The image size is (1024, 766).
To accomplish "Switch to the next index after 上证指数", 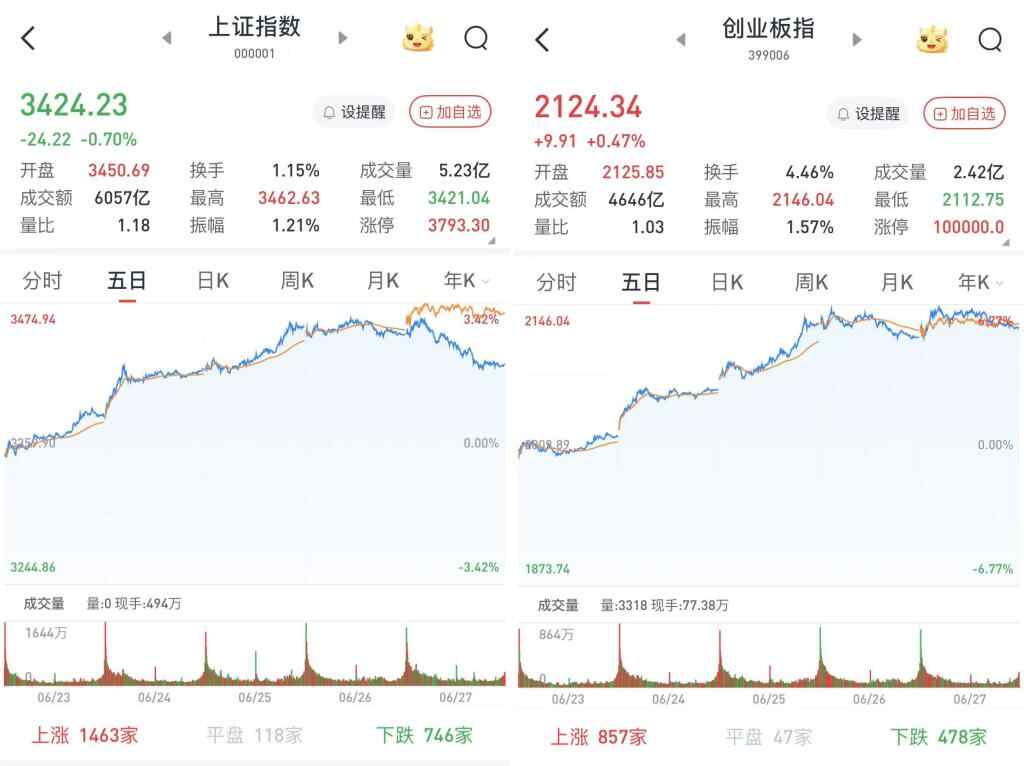I will (343, 38).
